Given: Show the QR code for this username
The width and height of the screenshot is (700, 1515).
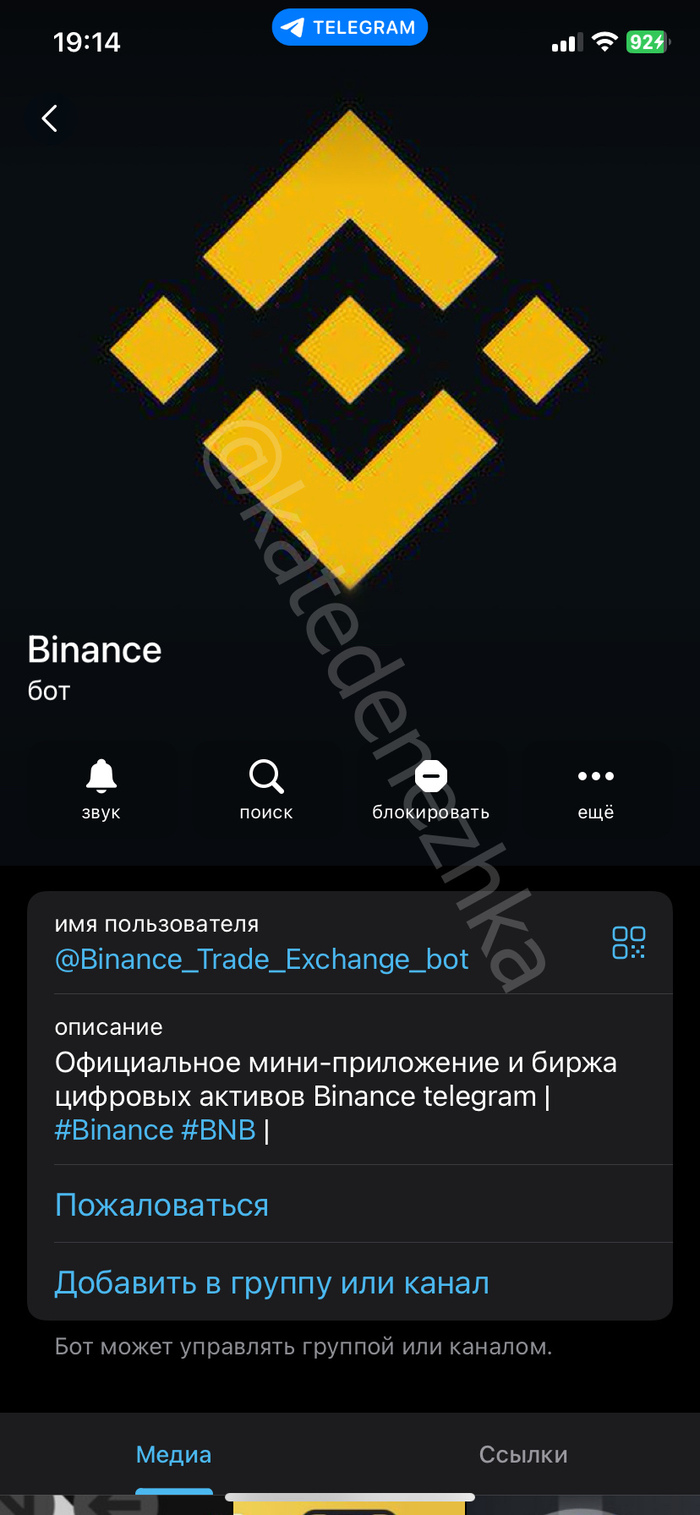Looking at the screenshot, I should click(629, 942).
